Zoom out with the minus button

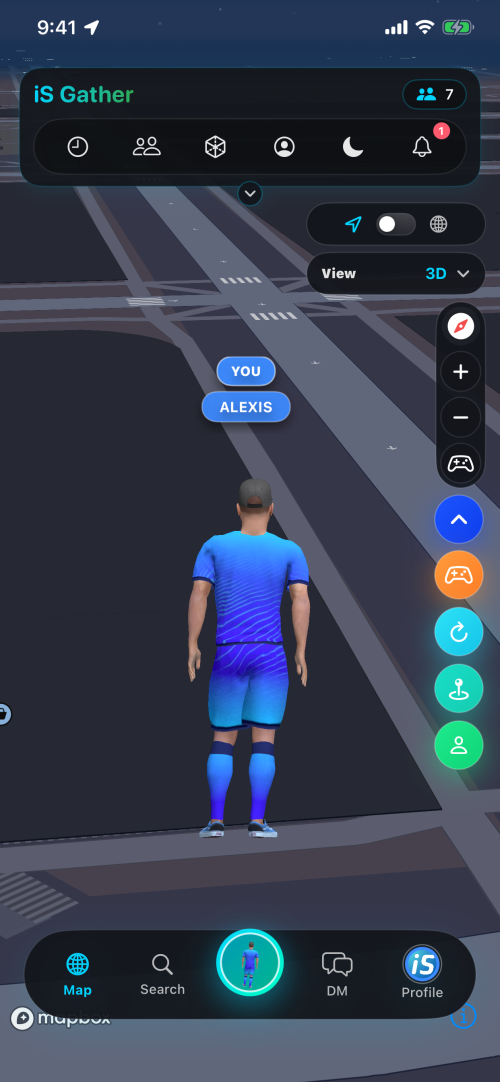coord(461,417)
